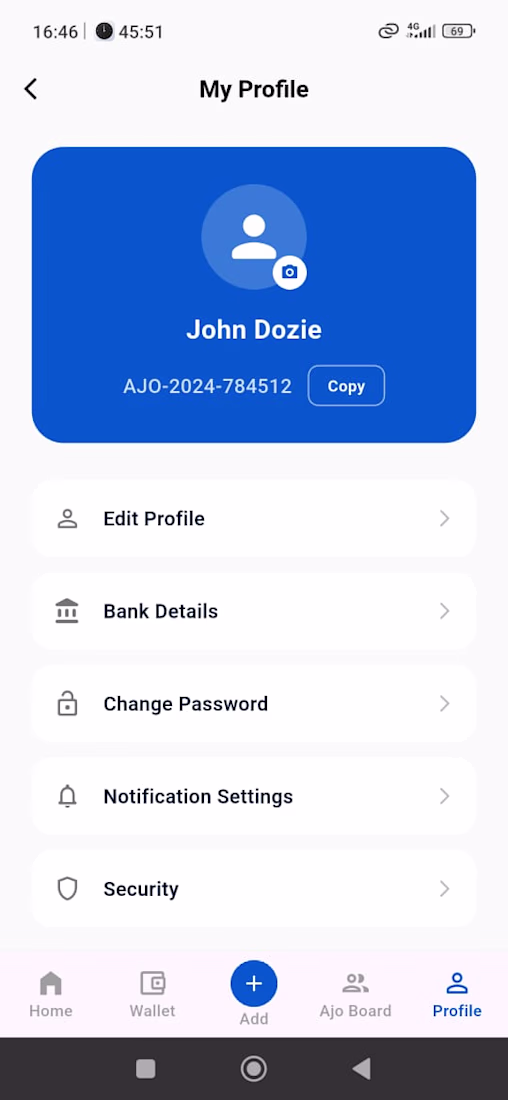The image size is (508, 1100).
Task: Open Notification Settings
Action: (x=254, y=796)
